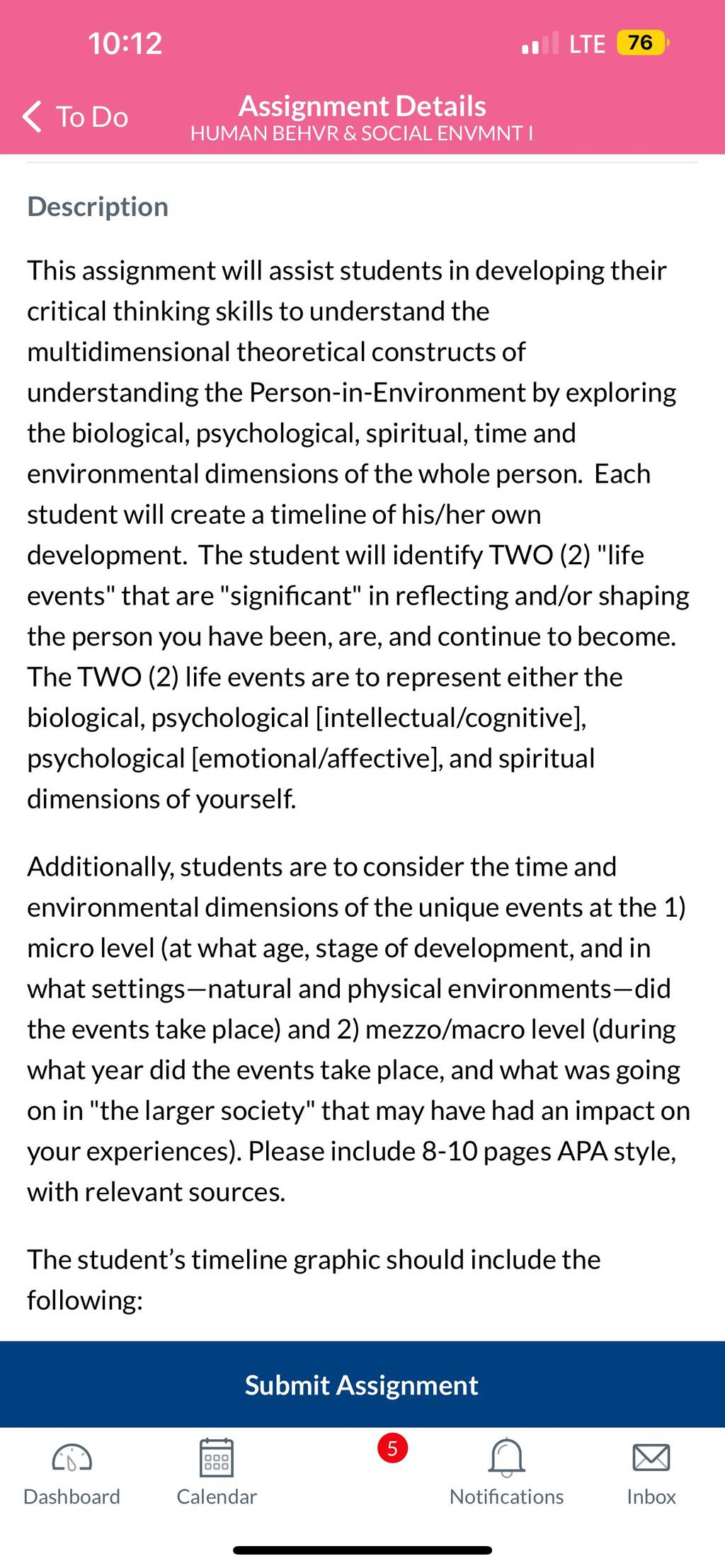Switch to the Dashboard tab
This screenshot has height=1568, width=725.
pyautogui.click(x=72, y=1474)
